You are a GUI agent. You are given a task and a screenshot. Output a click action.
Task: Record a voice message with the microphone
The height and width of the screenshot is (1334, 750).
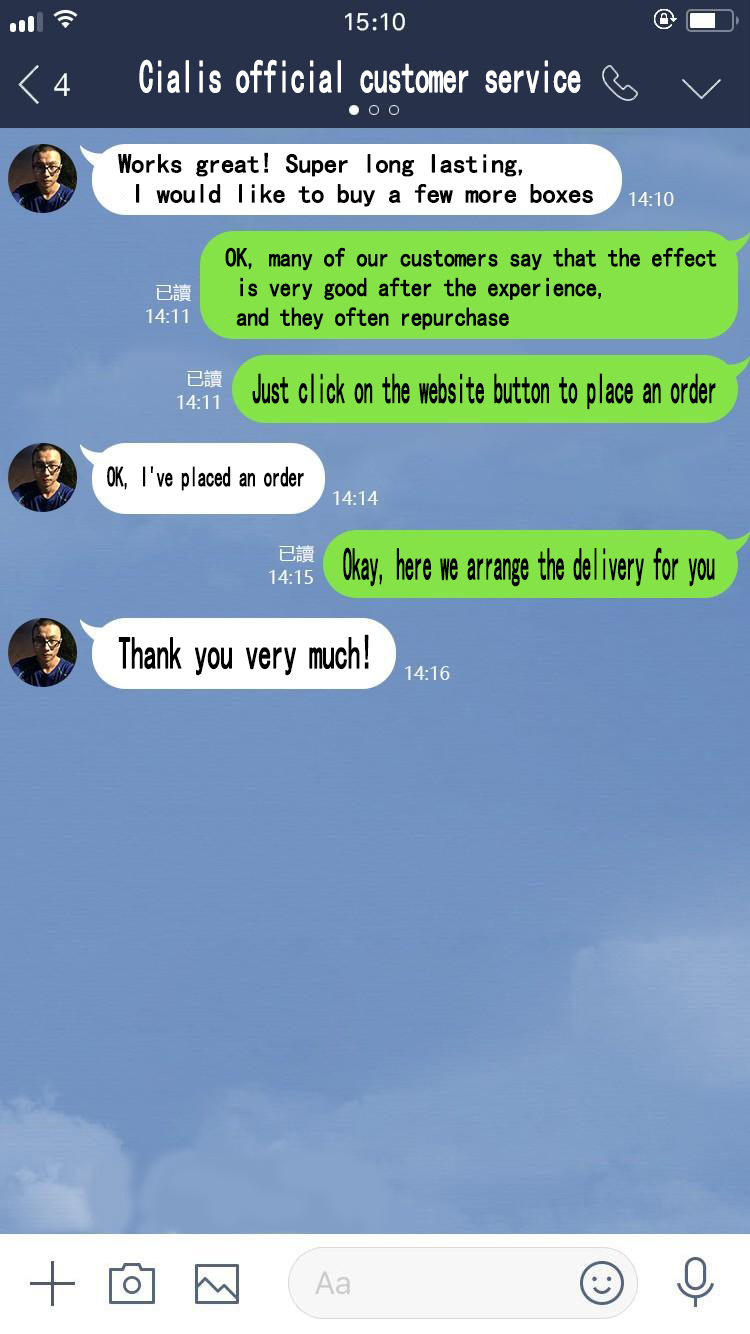(695, 1281)
